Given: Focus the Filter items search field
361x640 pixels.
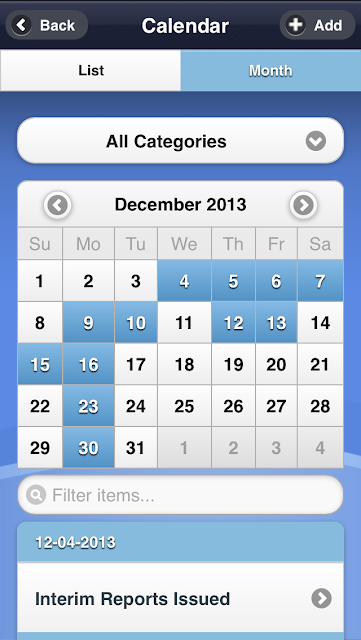Looking at the screenshot, I should pyautogui.click(x=180, y=495).
